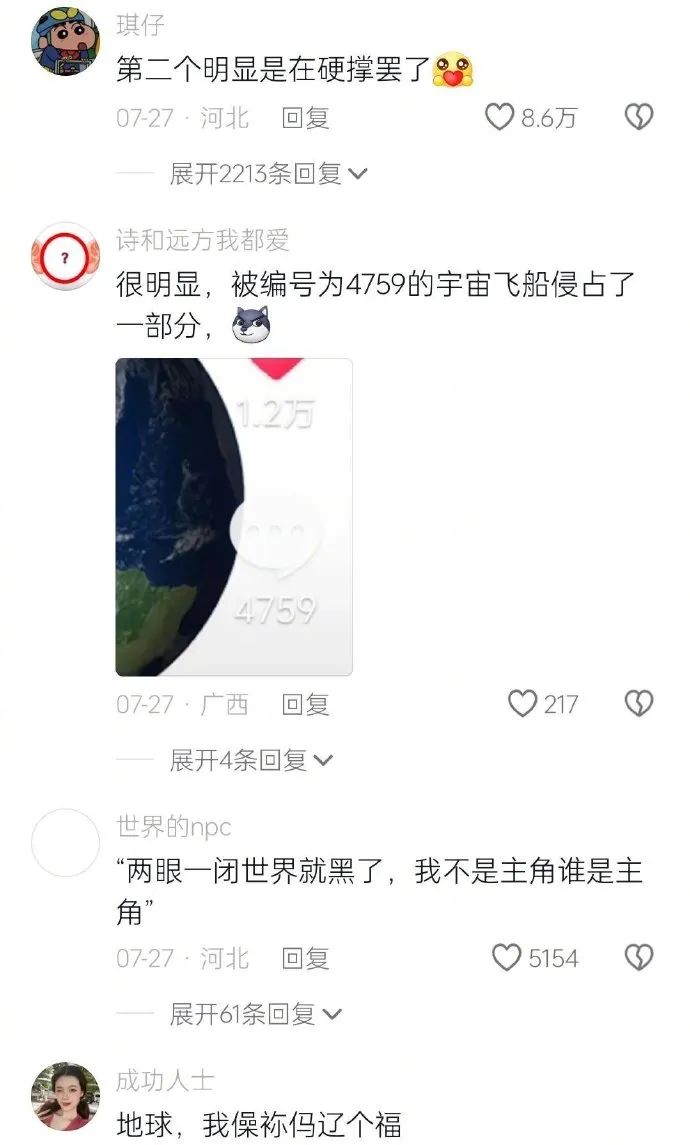Screen dimensions: 690x1145
Task: Dislike 世界的npc's comment
Action: tap(639, 957)
